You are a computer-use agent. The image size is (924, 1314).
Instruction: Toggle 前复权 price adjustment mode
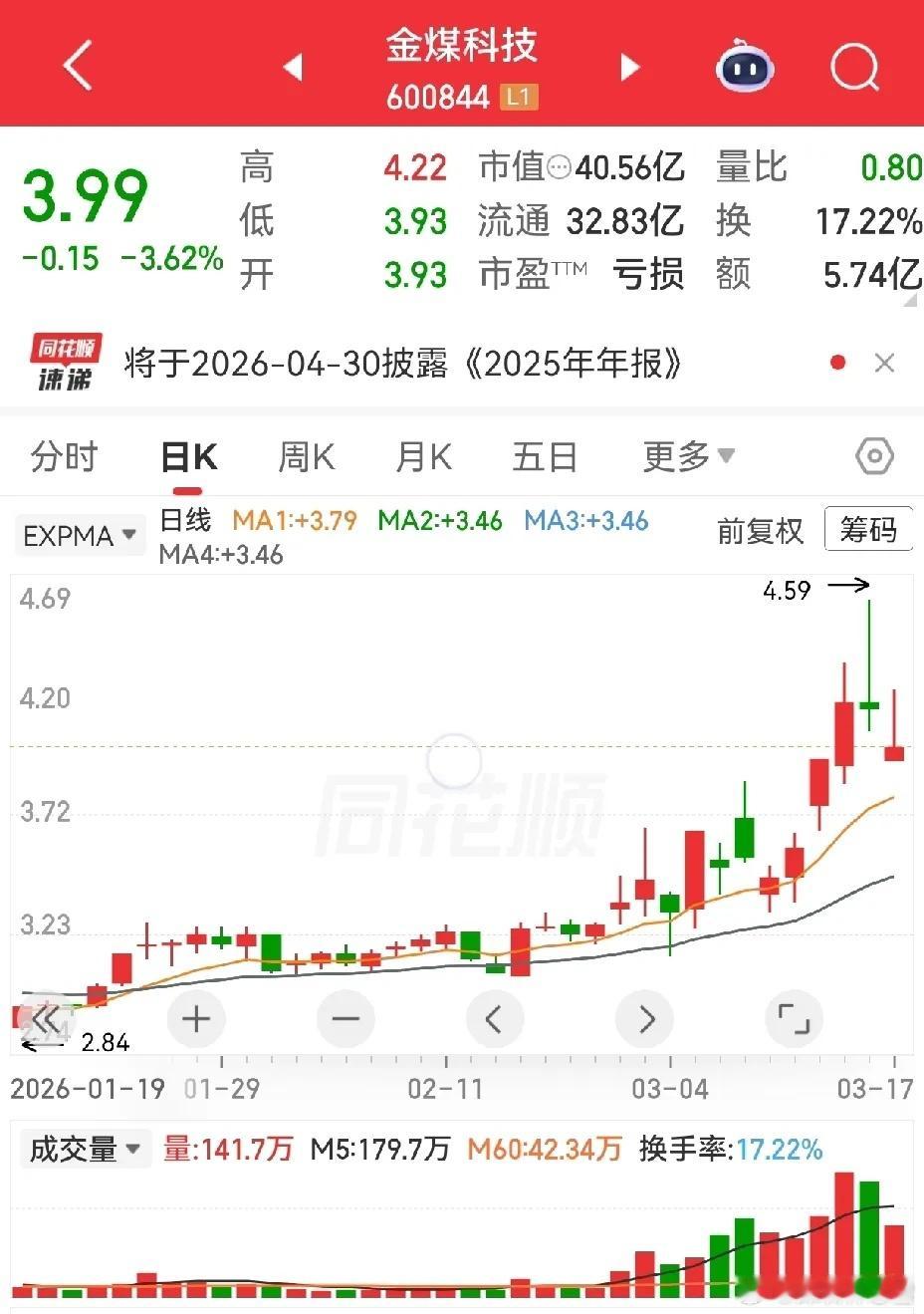(x=761, y=532)
